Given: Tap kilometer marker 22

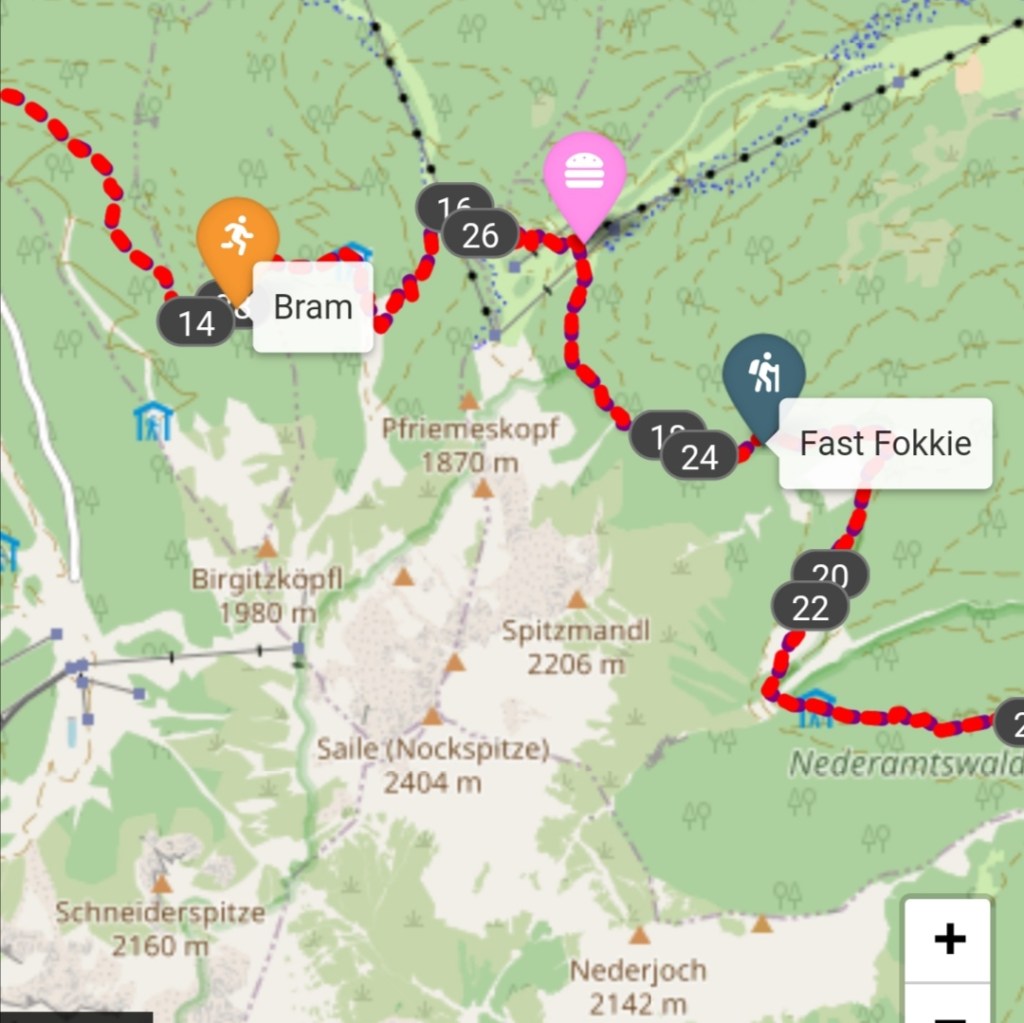Looking at the screenshot, I should (x=810, y=607).
